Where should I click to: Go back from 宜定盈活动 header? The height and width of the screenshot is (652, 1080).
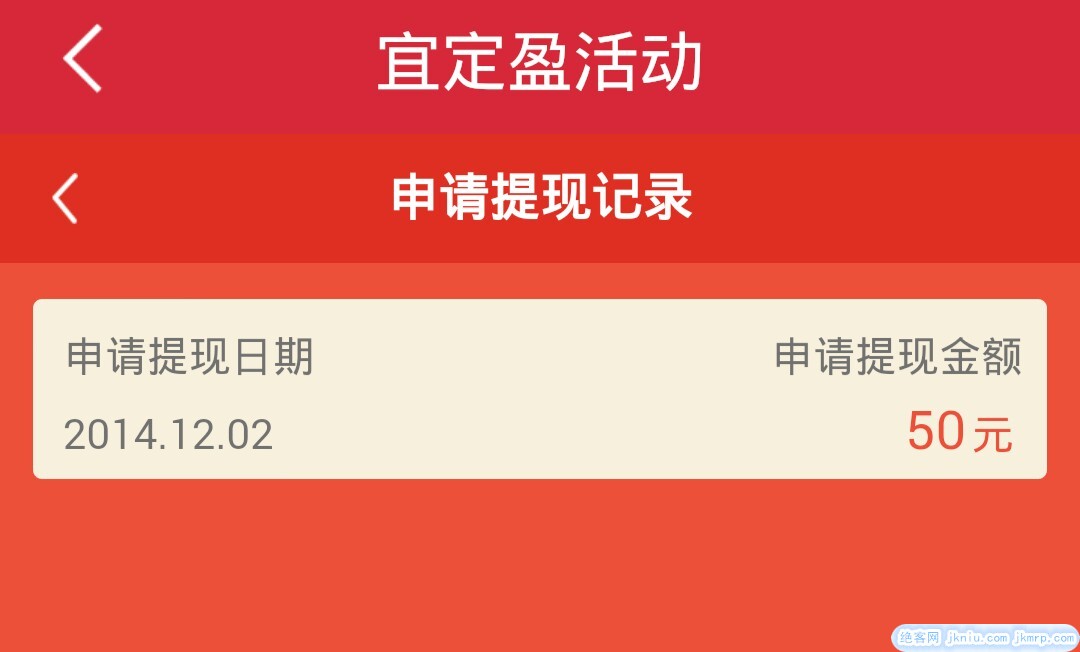coord(82,60)
